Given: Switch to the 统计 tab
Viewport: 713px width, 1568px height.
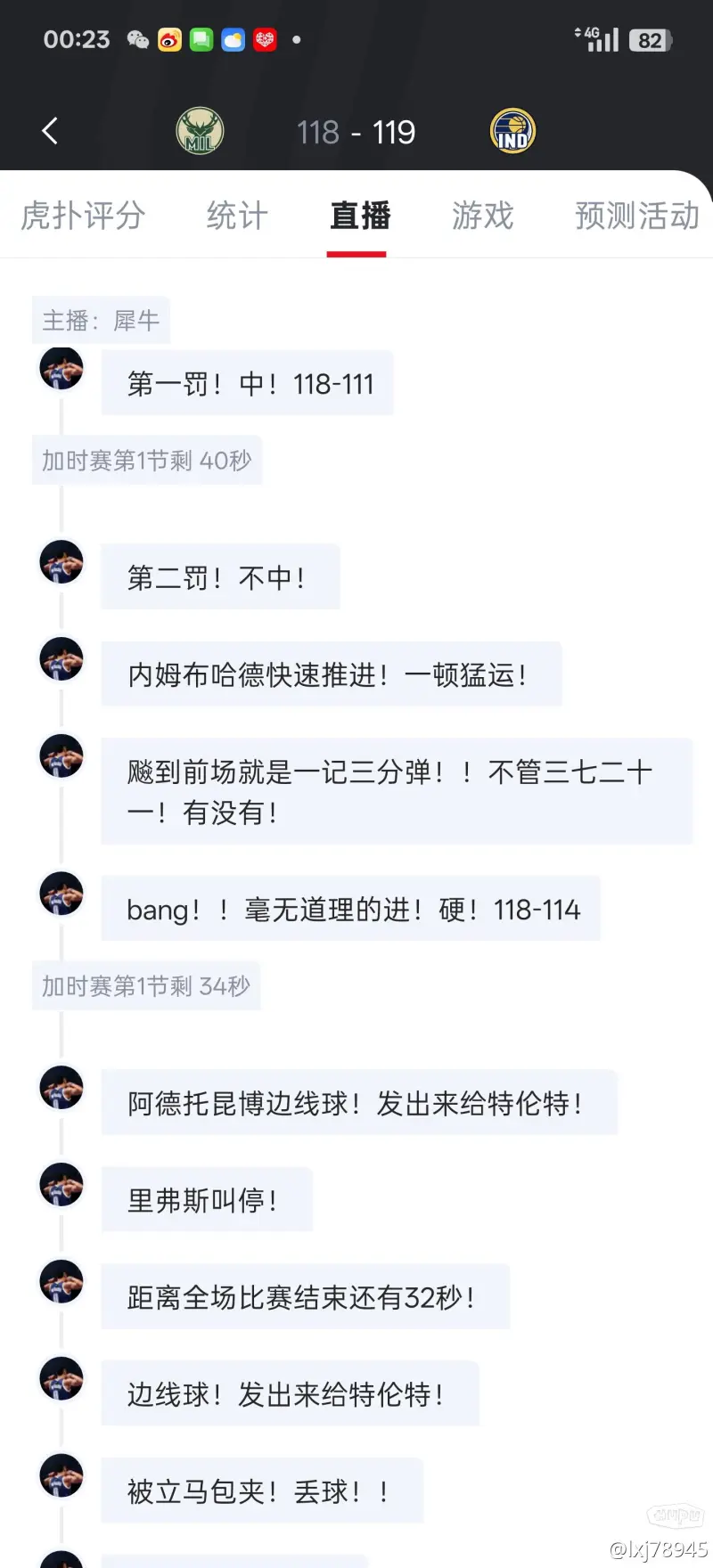Looking at the screenshot, I should click(x=237, y=216).
